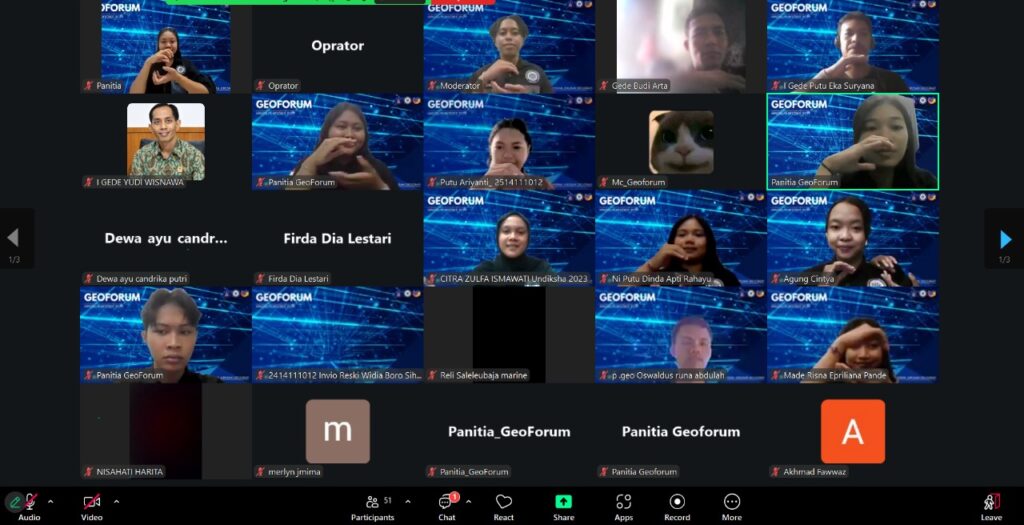
Task: Unmute the microphone with the Audio button
Action: click(29, 503)
